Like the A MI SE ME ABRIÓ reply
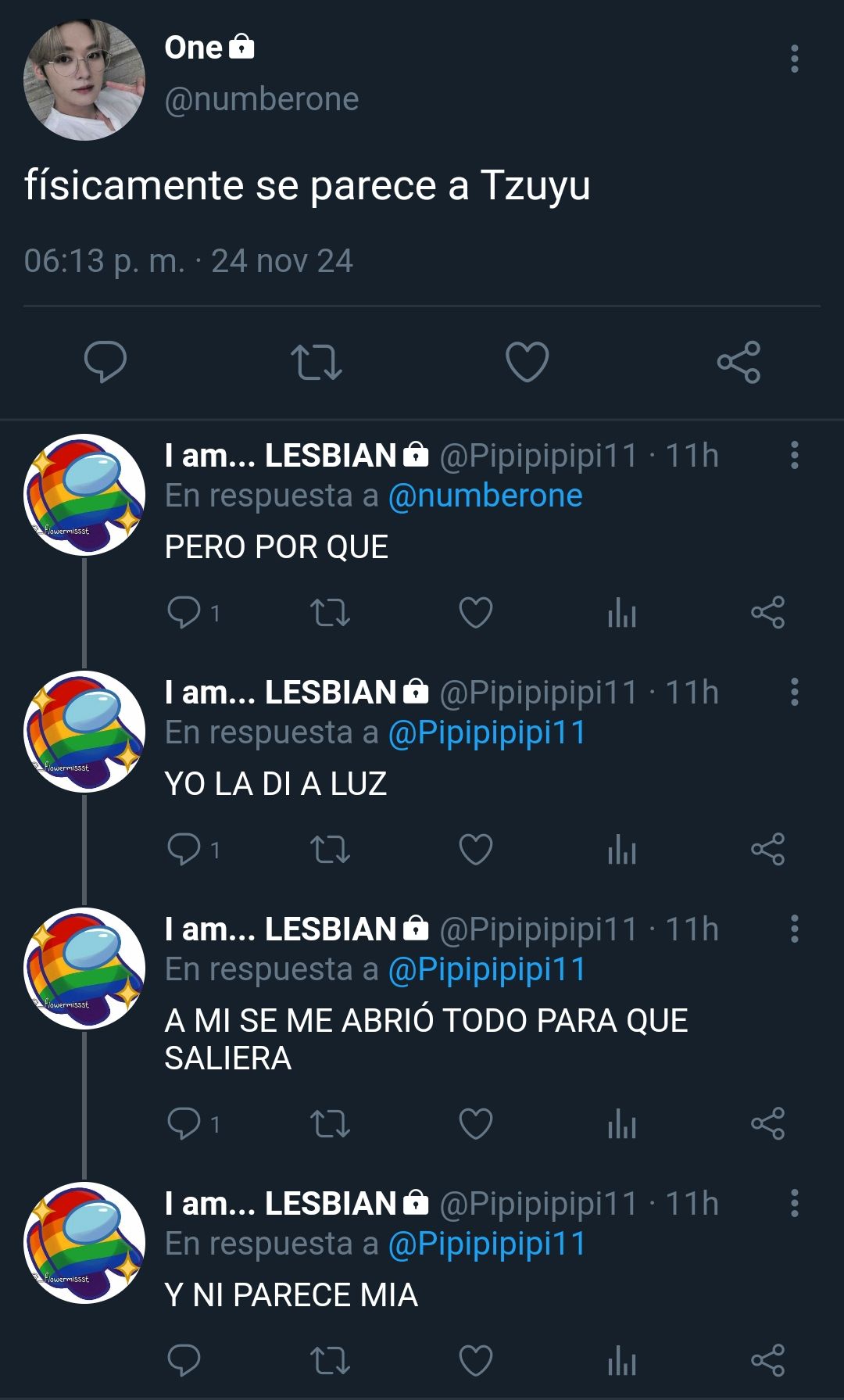The image size is (844, 1400). coord(476,1123)
